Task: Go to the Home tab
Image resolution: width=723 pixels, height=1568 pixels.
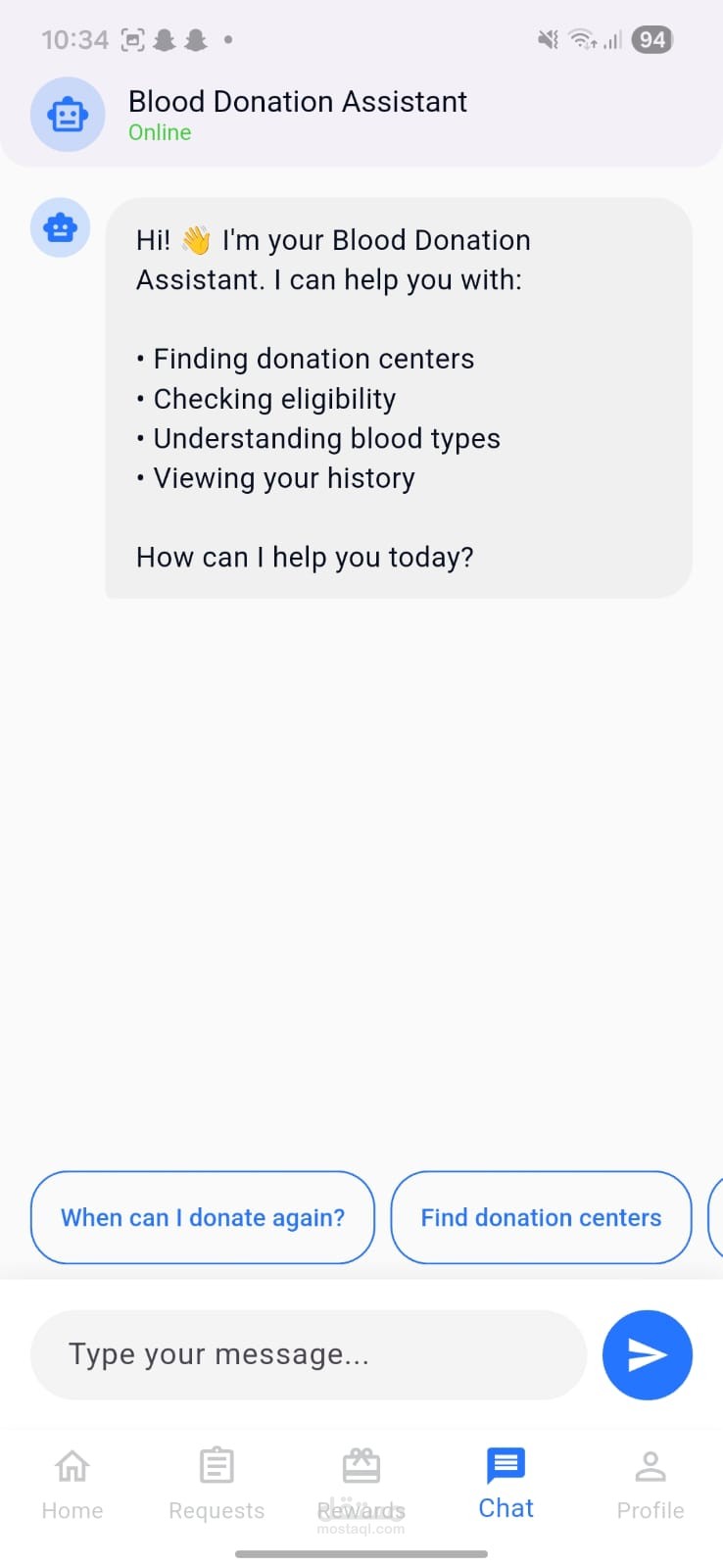Action: coord(72,1485)
